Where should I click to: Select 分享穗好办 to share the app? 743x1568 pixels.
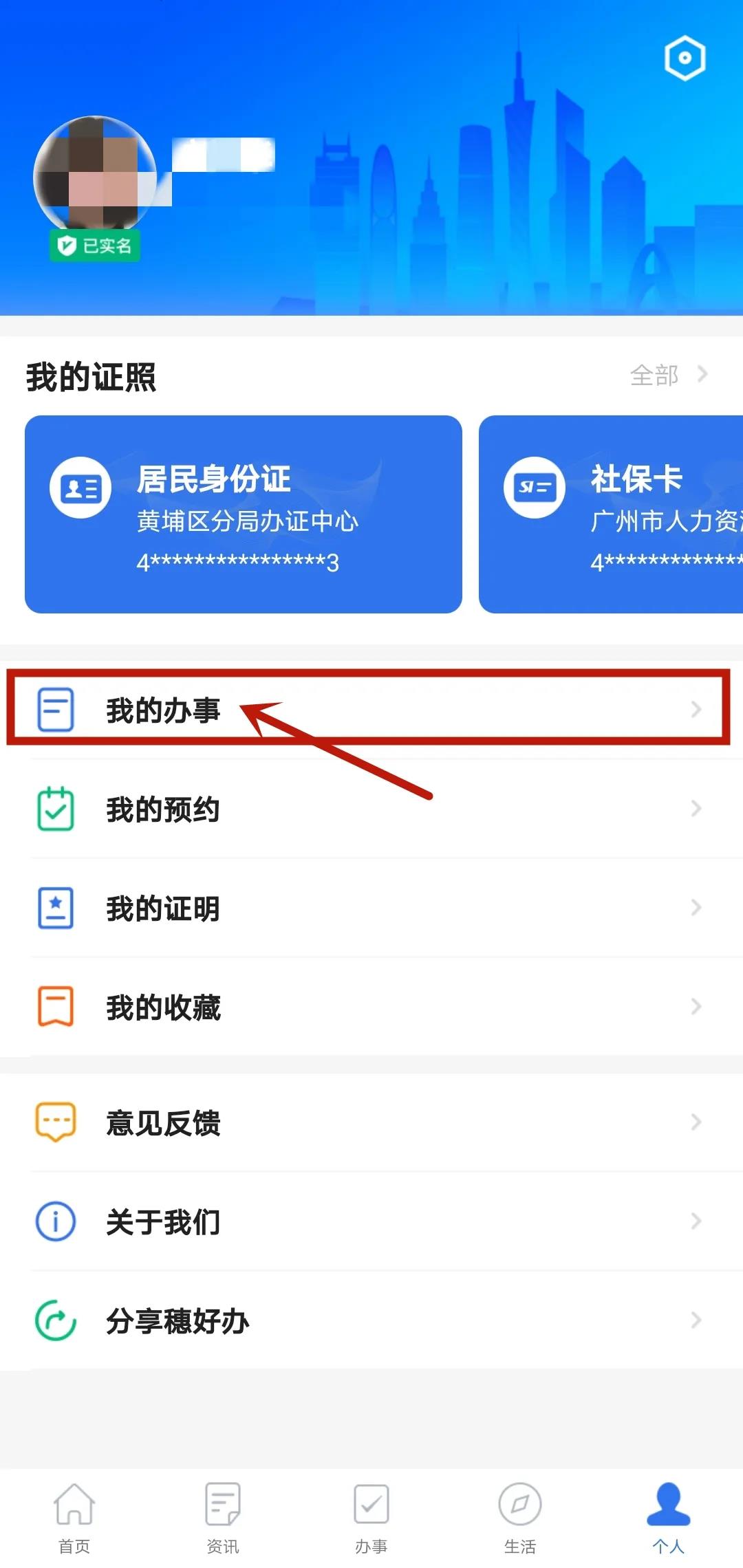pyautogui.click(x=371, y=1320)
